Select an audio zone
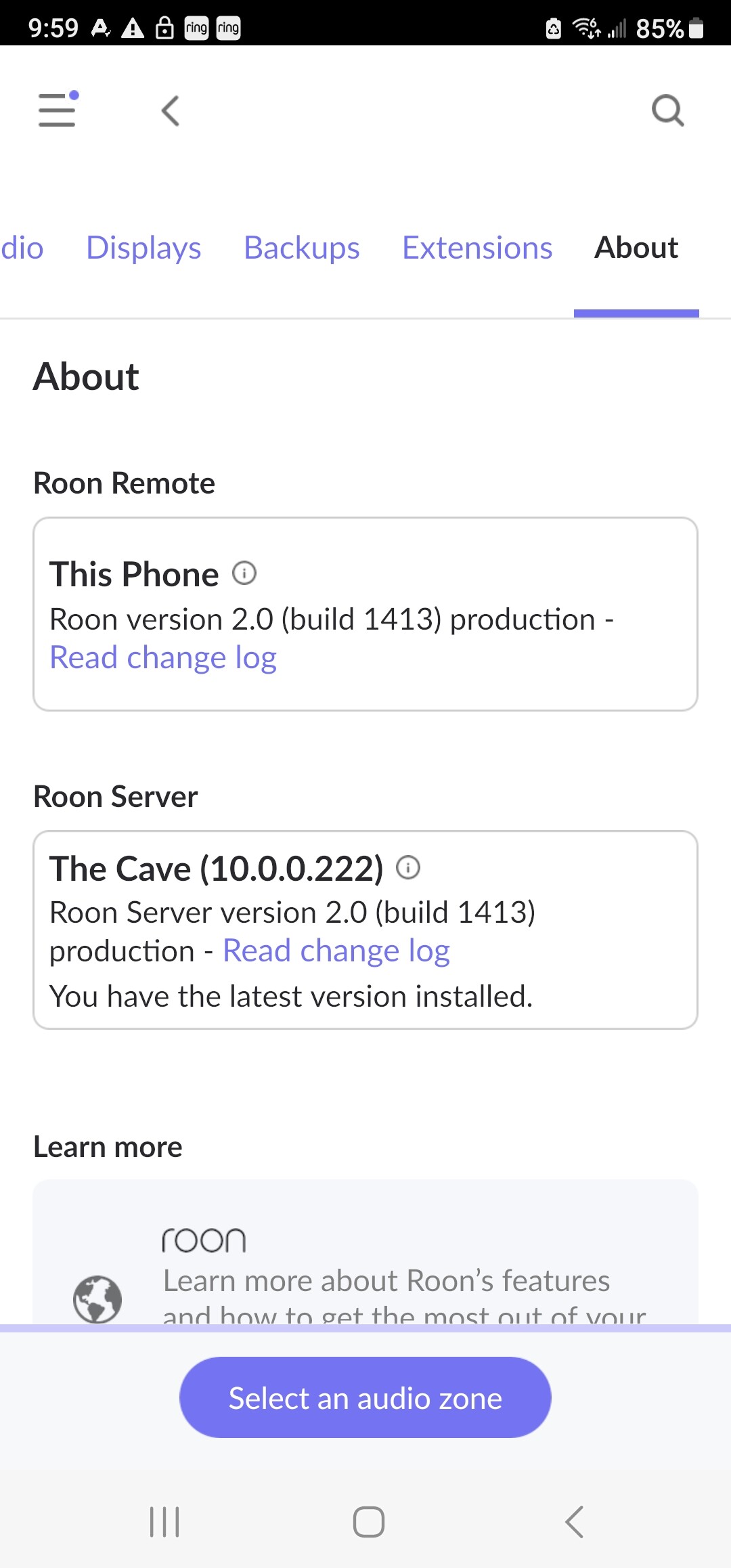Viewport: 731px width, 1568px height. tap(365, 1397)
